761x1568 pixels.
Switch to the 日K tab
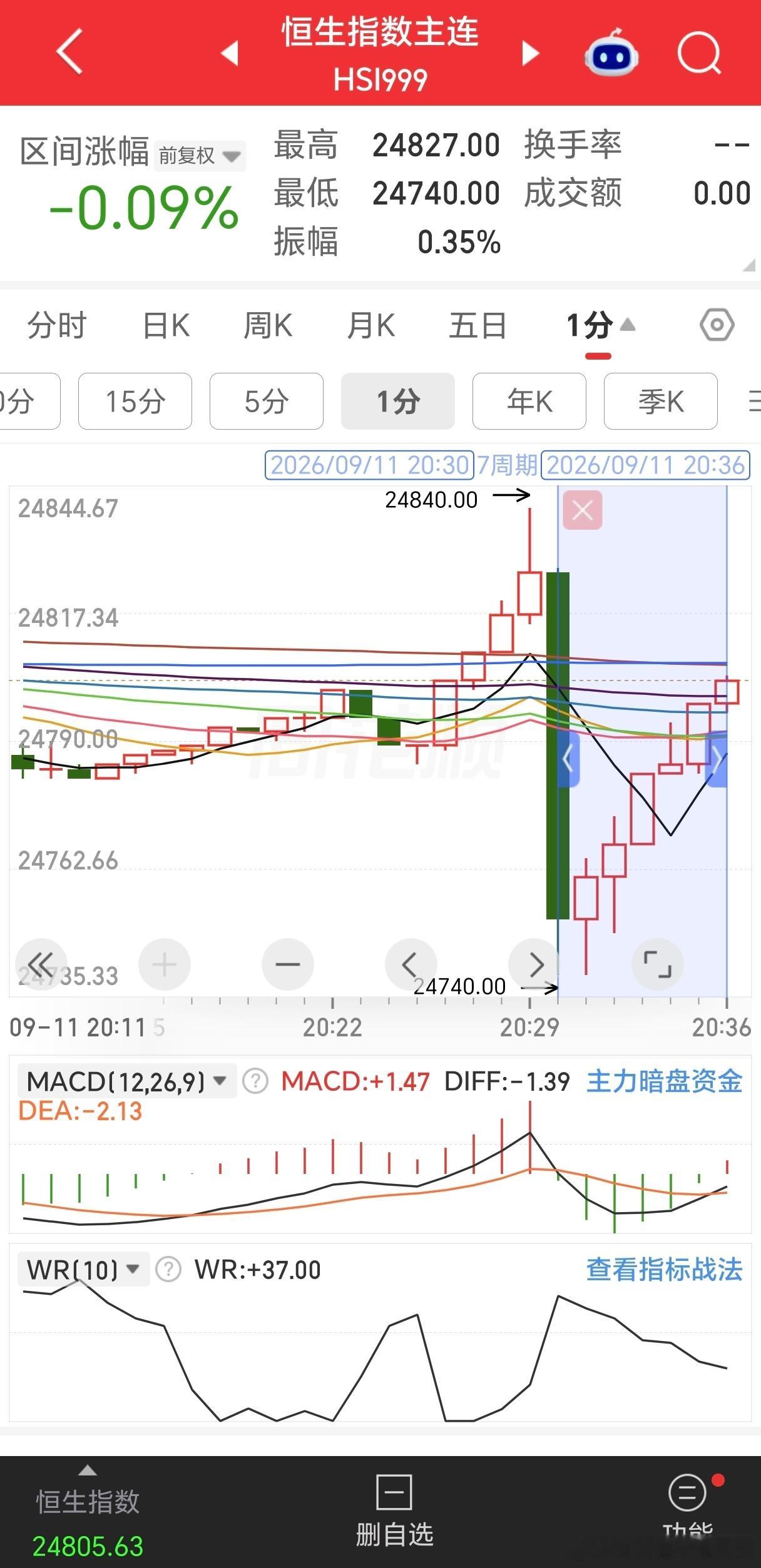(166, 326)
